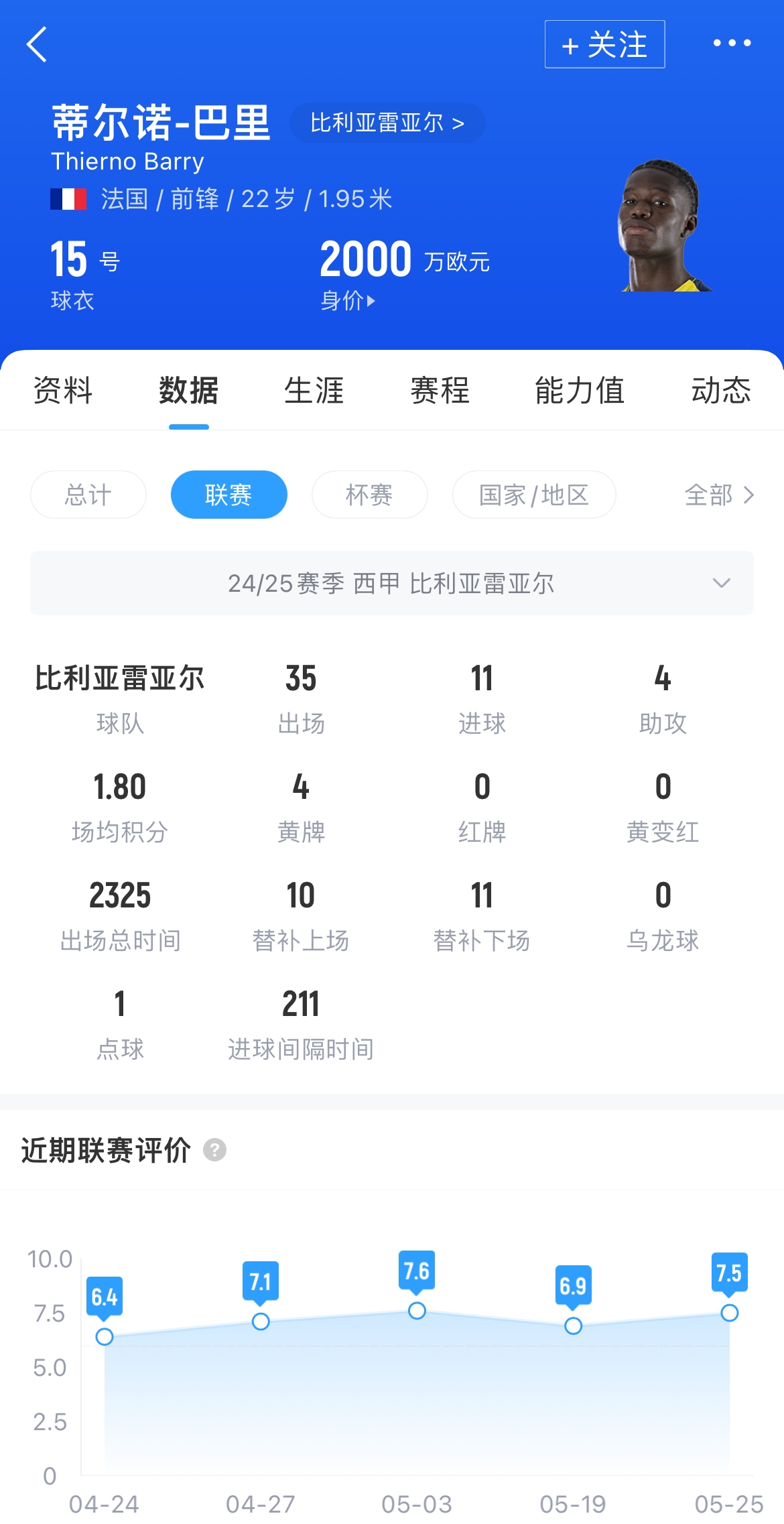Select the 杯赛 filter chip
This screenshot has width=784, height=1524.
coord(369,495)
